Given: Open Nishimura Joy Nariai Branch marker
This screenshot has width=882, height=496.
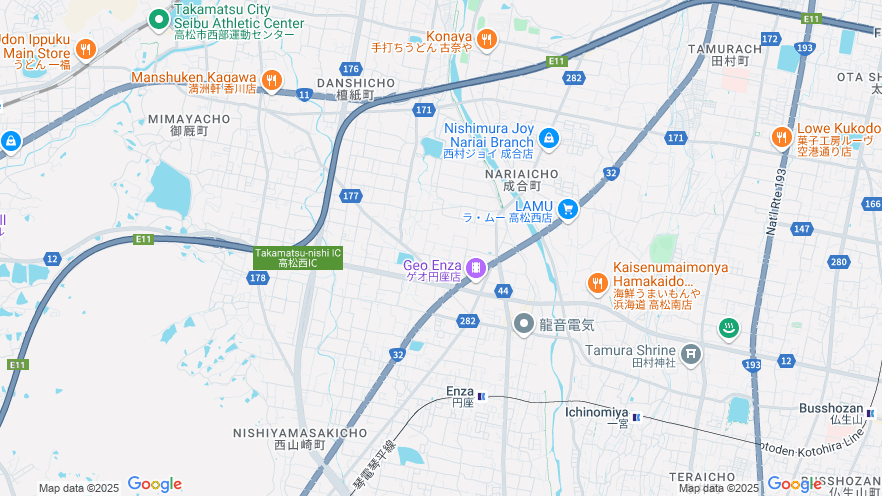Looking at the screenshot, I should (x=548, y=137).
